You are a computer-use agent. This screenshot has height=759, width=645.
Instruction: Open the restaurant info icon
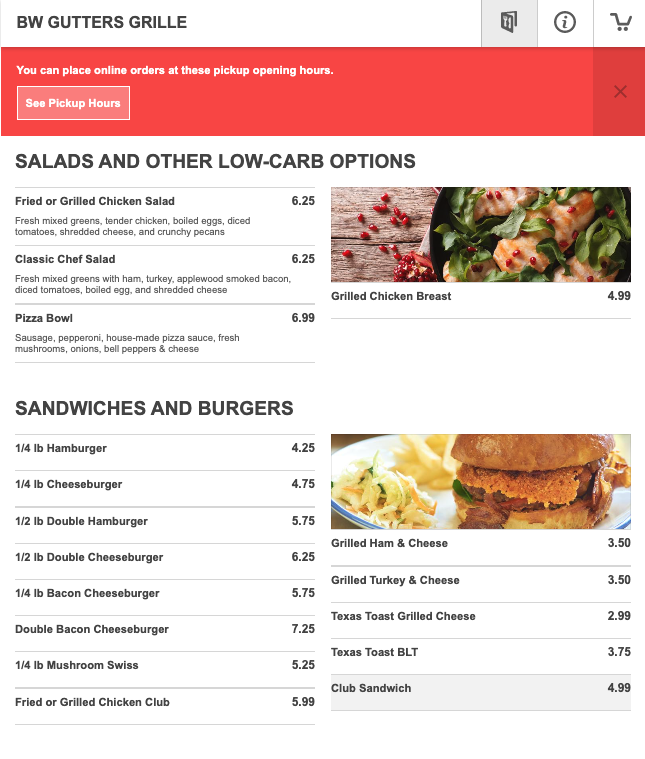pyautogui.click(x=565, y=23)
